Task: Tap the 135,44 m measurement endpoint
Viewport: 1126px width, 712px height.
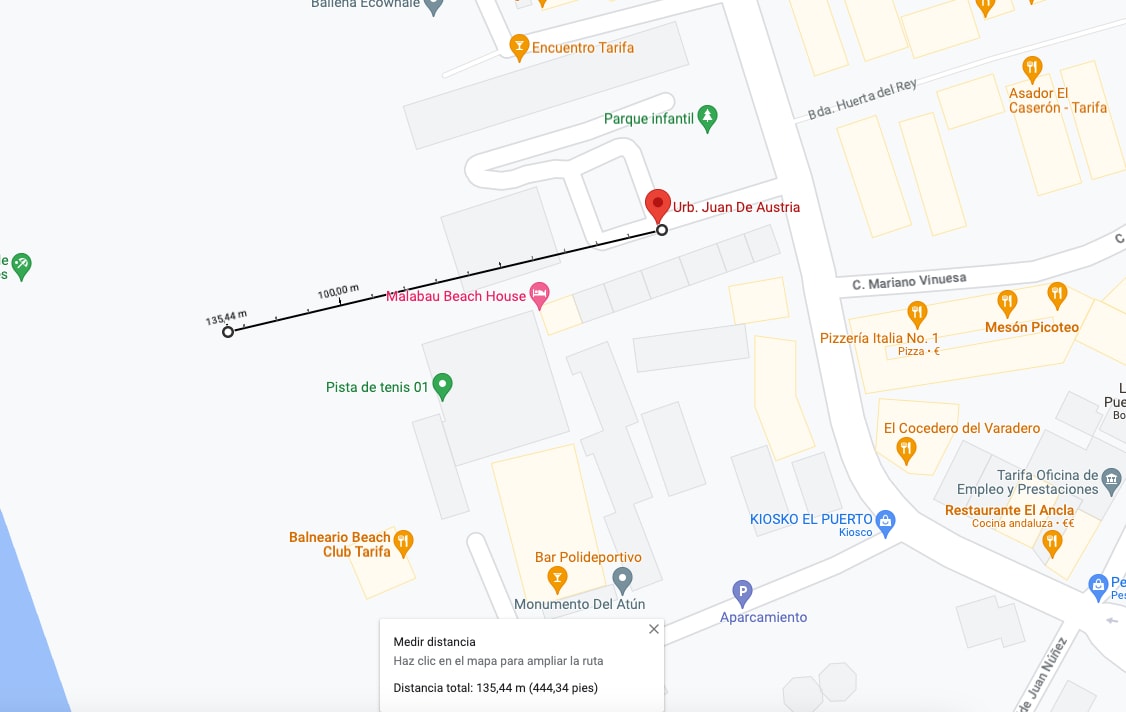Action: [228, 331]
